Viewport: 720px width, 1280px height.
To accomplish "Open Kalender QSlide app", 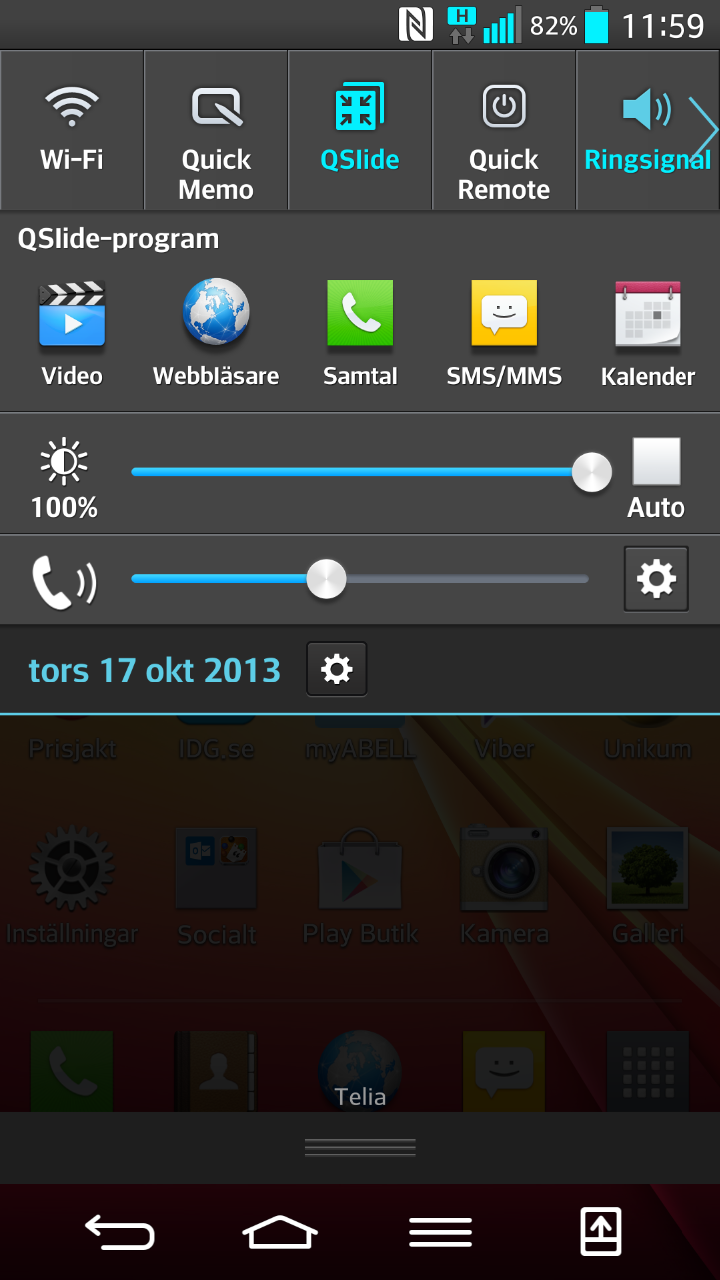I will click(x=647, y=332).
